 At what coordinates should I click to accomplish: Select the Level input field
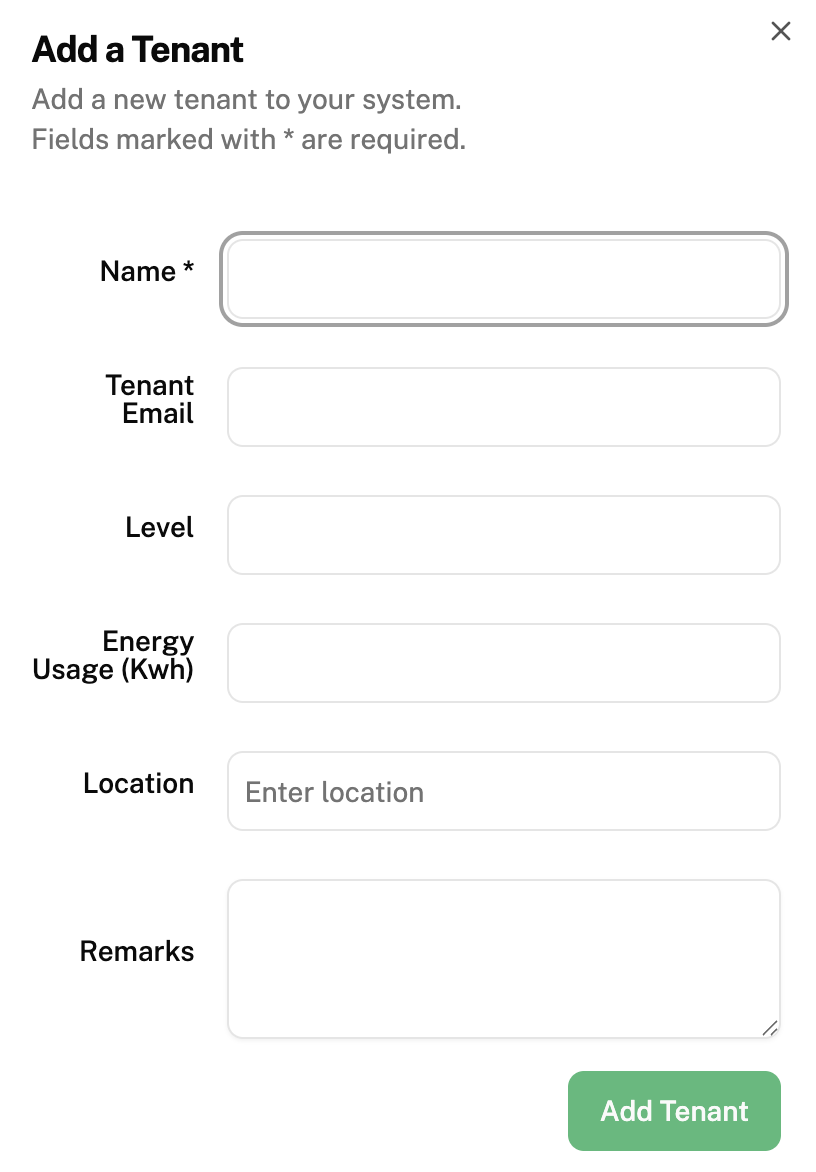(x=503, y=535)
